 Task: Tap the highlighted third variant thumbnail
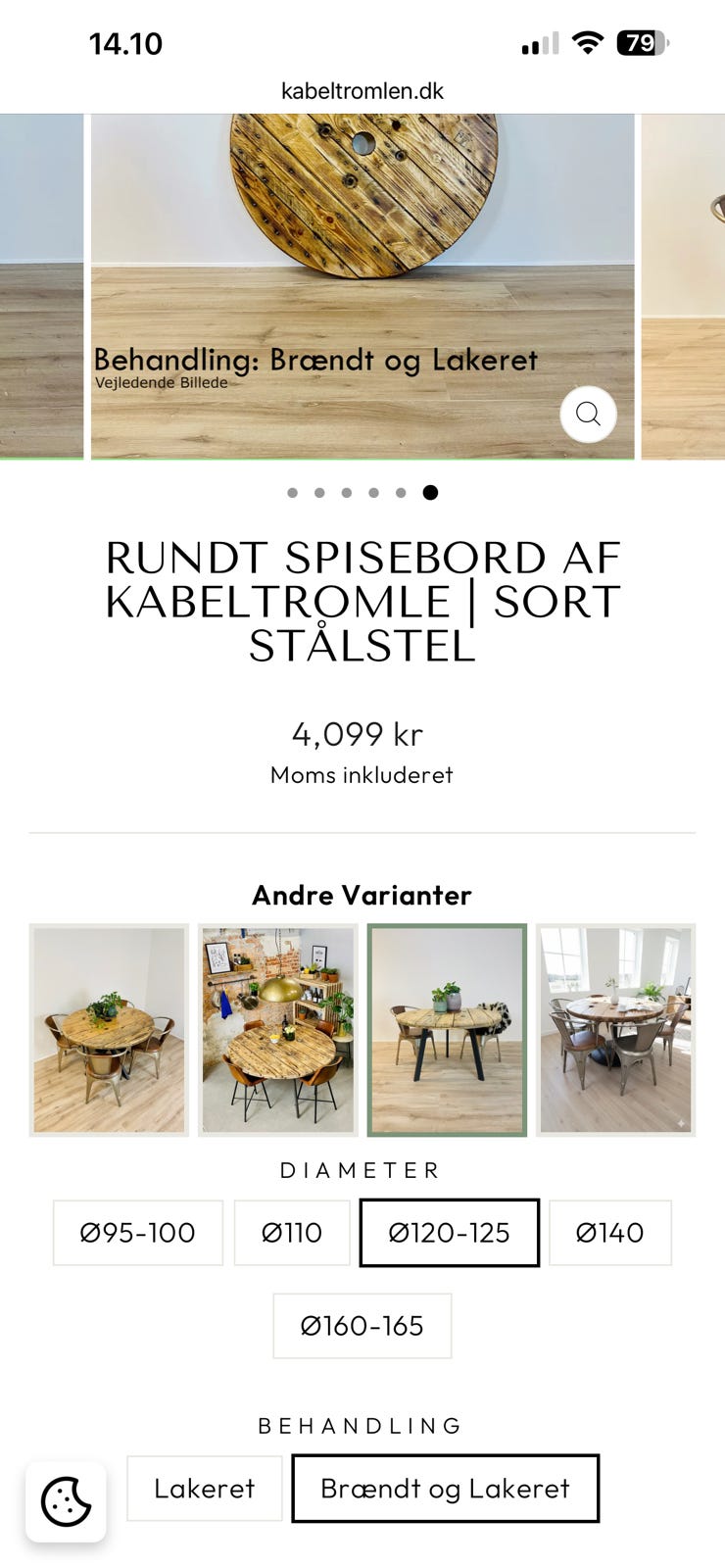pyautogui.click(x=446, y=1029)
